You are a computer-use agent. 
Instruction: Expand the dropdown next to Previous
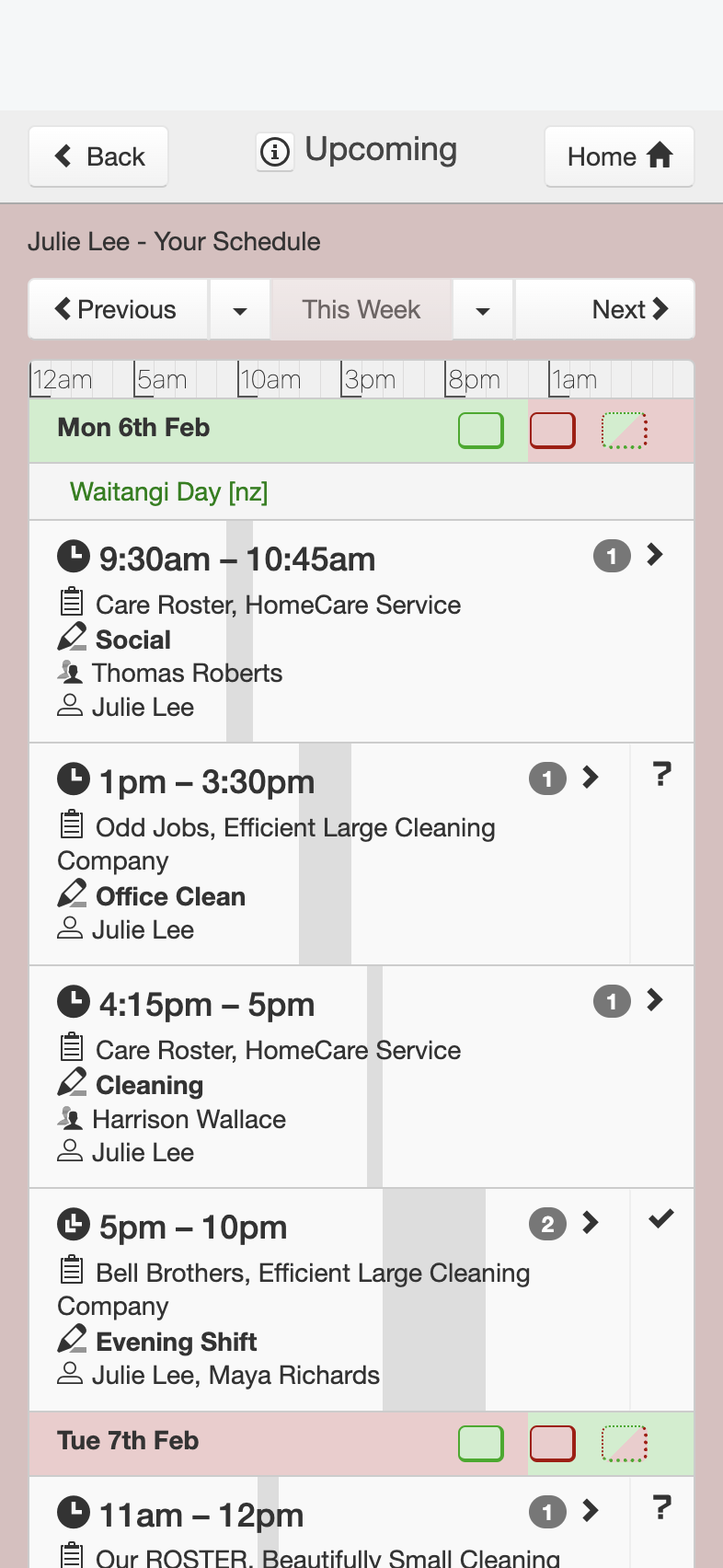tap(240, 309)
